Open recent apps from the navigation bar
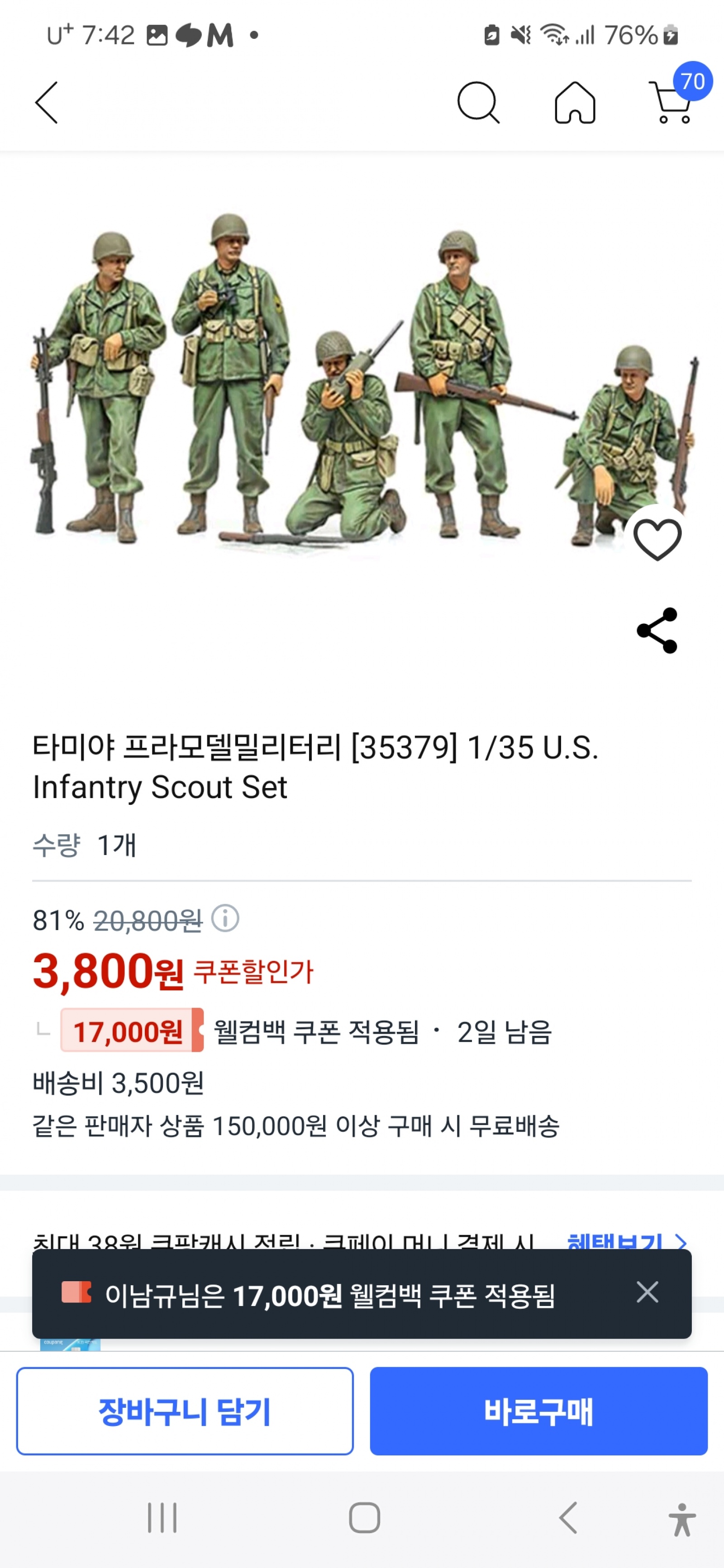This screenshot has height=1568, width=724. 162,1517
